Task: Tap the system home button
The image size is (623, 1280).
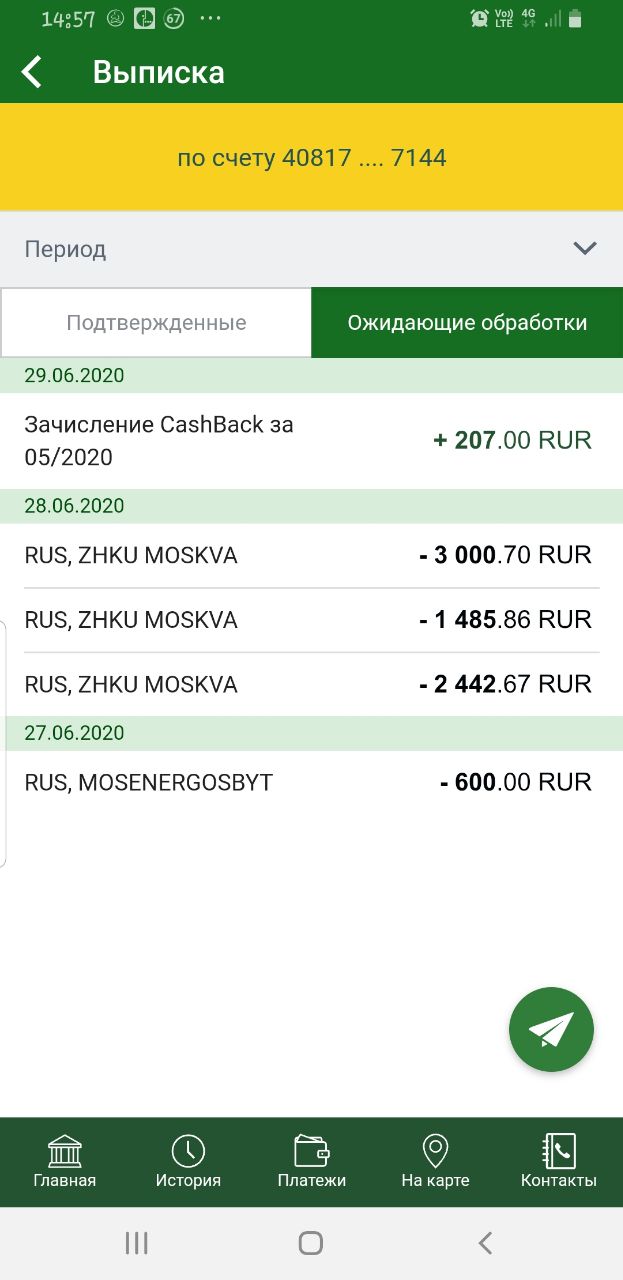Action: click(x=311, y=1243)
